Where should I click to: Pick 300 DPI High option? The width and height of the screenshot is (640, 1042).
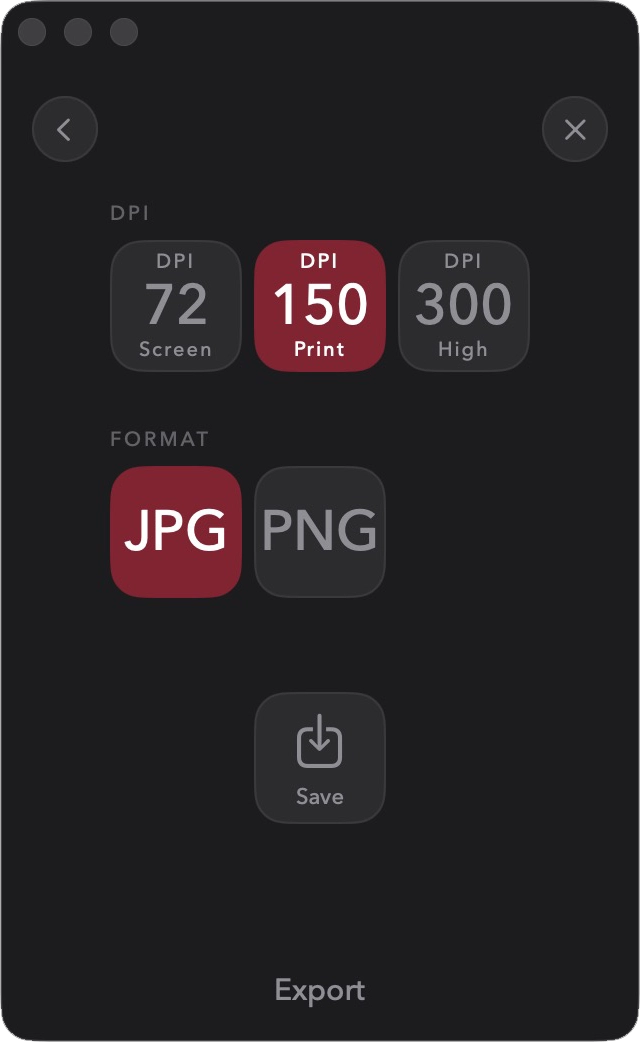coord(464,306)
